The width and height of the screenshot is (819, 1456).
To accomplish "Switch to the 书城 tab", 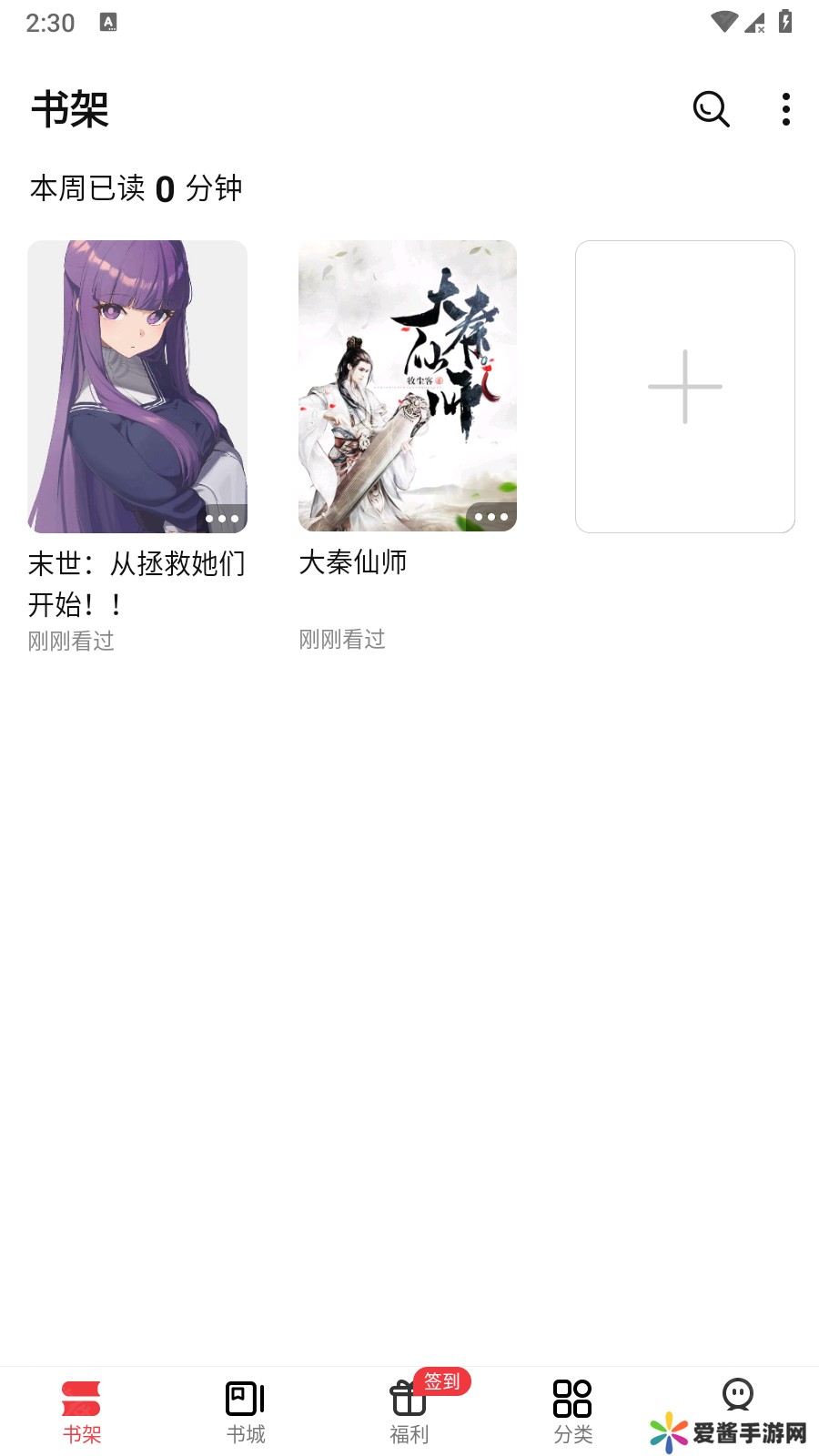I will tap(245, 1411).
